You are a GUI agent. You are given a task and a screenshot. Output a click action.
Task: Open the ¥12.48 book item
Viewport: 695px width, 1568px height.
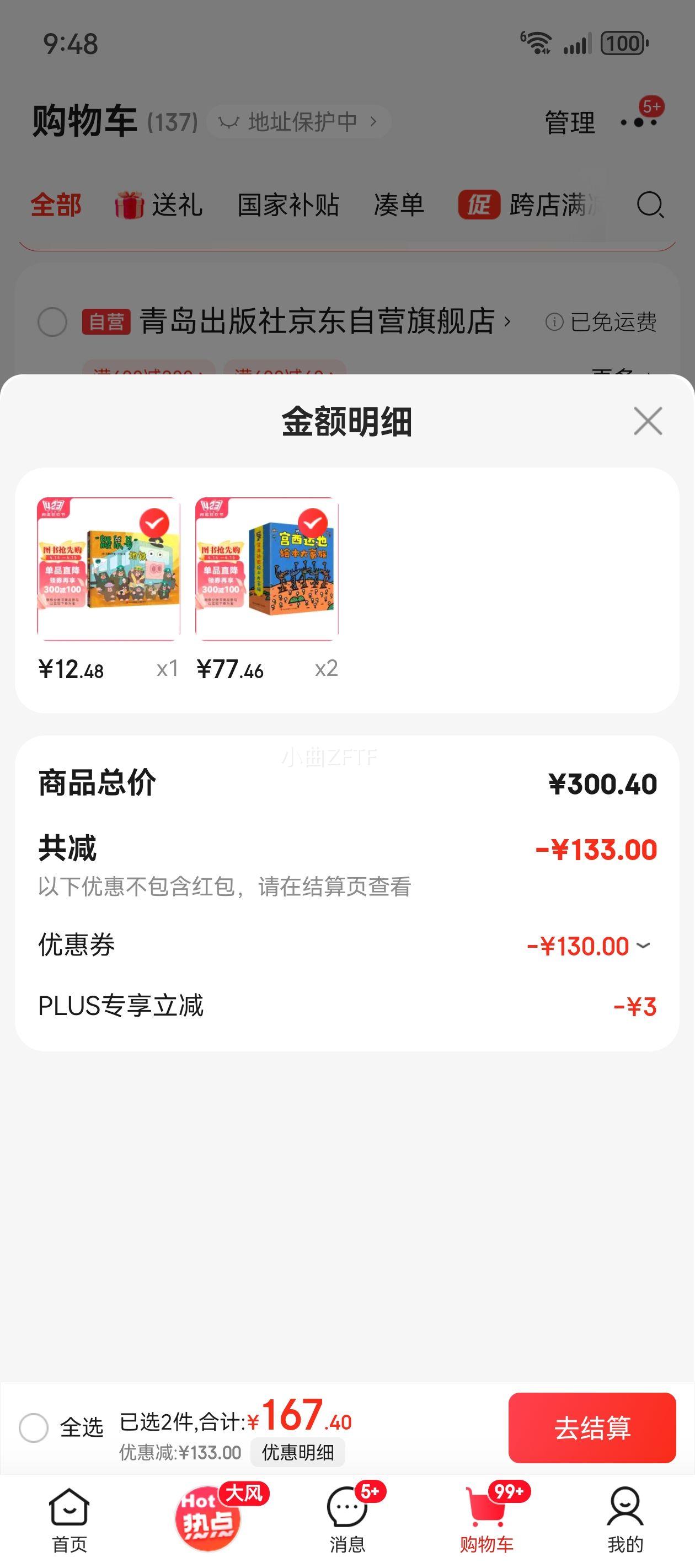109,569
